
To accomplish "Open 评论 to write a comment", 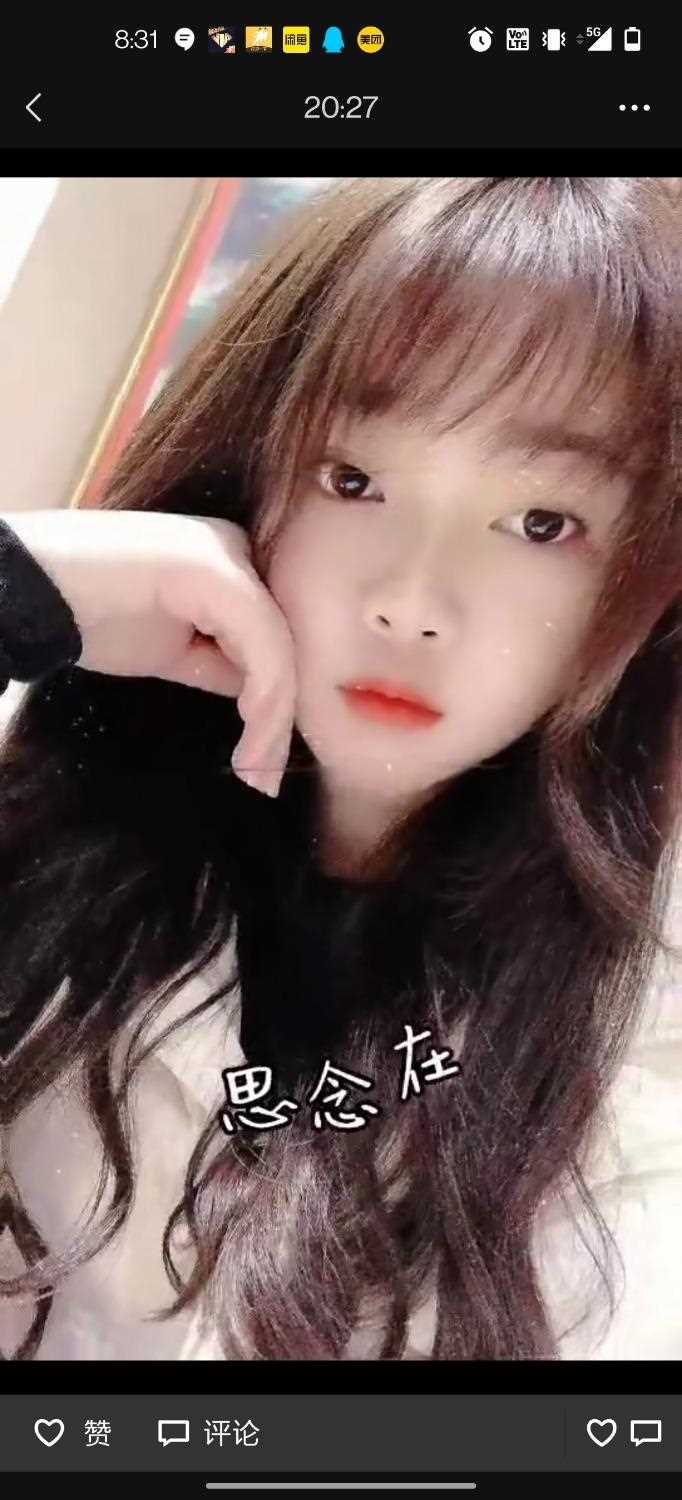I will click(208, 1433).
